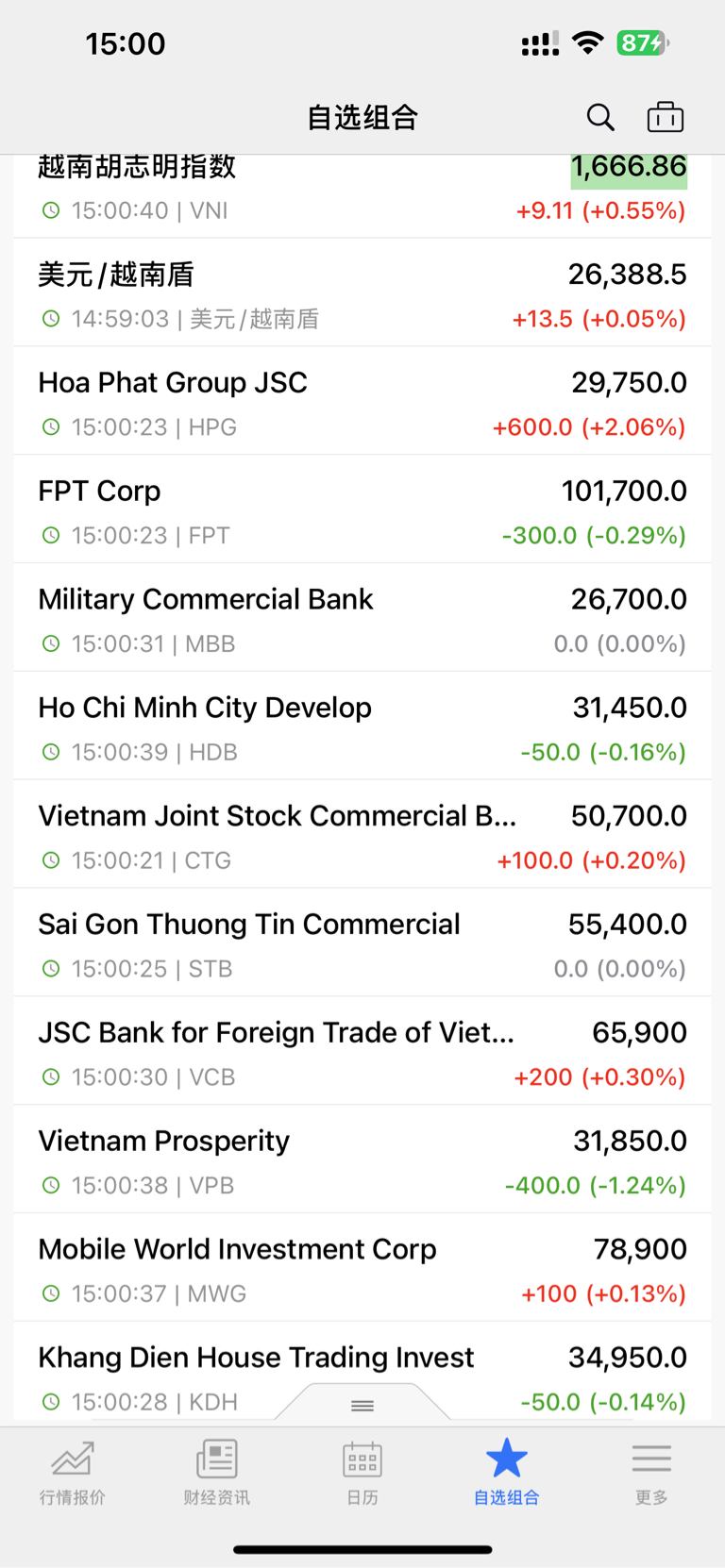Select Mobile World Investment Corp MWG
The width and height of the screenshot is (725, 1568).
point(362,1269)
